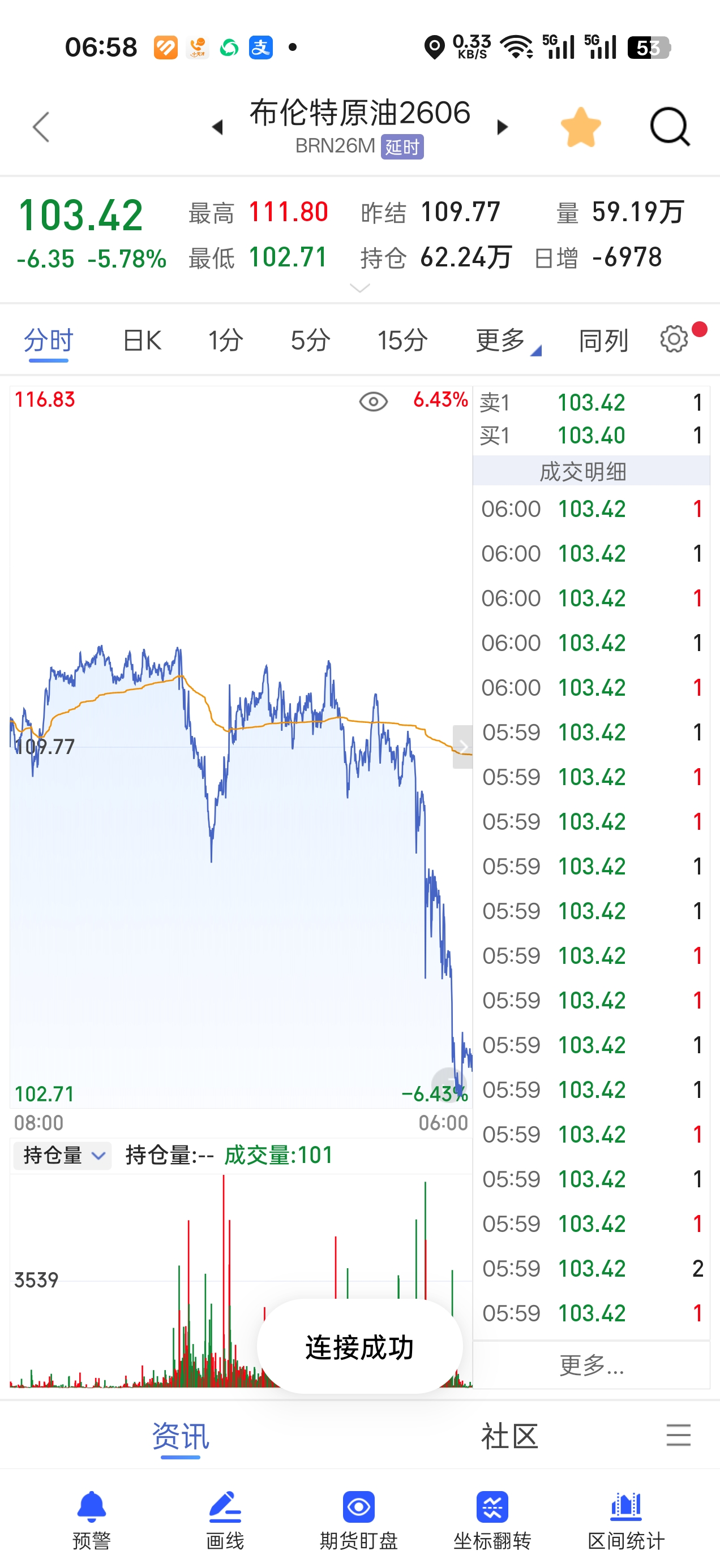Open the 持仓量 indicator dropdown
This screenshot has height=1568, width=720.
click(62, 1155)
